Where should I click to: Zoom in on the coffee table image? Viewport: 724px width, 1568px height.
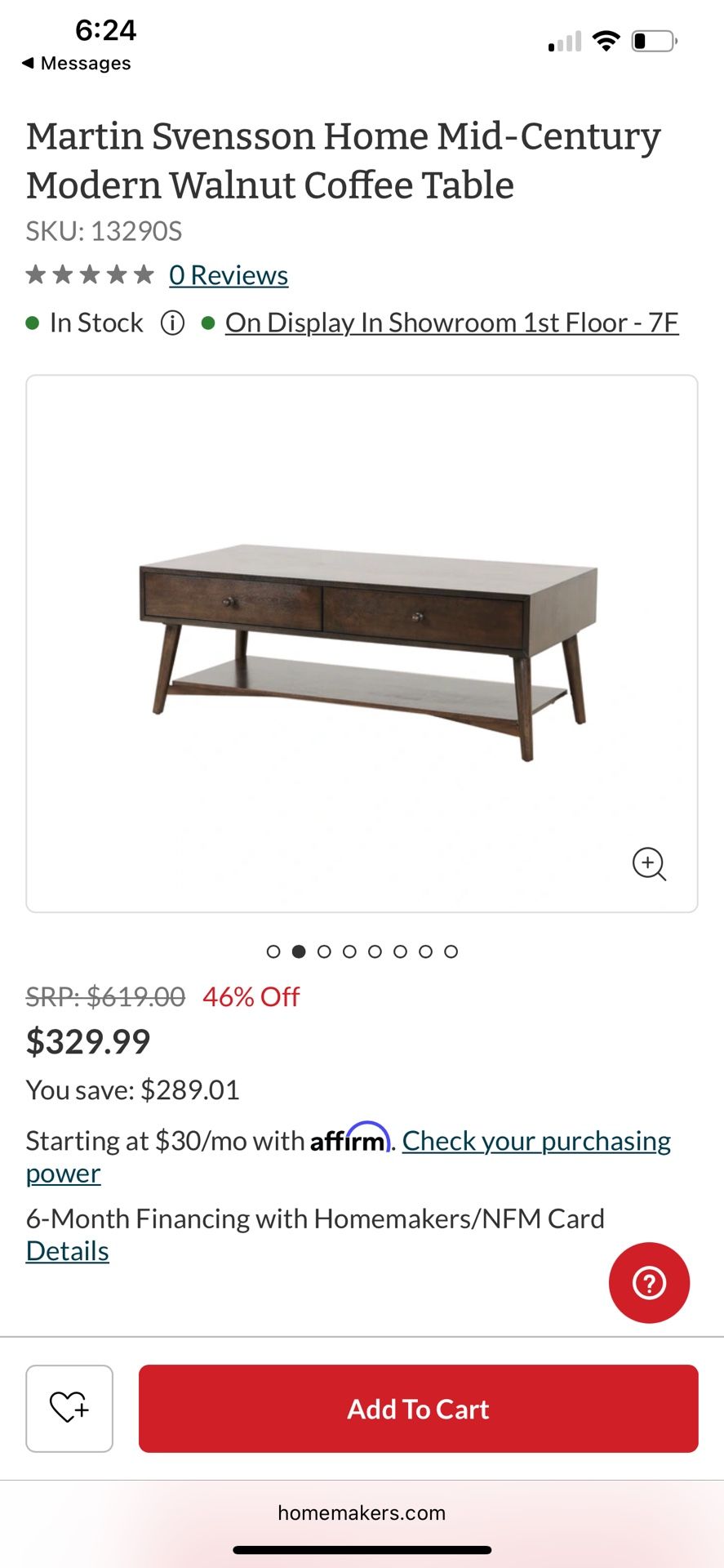(649, 863)
